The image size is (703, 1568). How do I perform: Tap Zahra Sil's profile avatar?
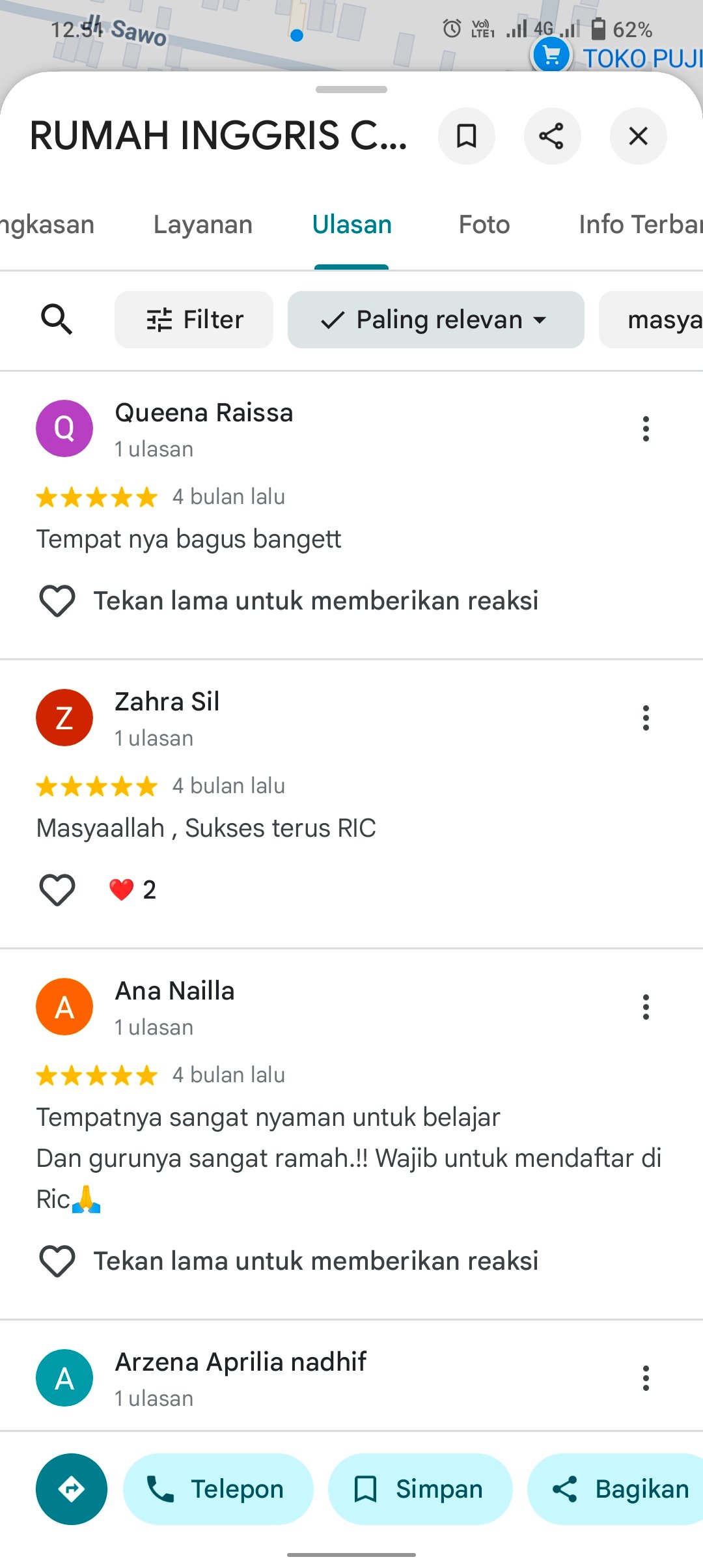[64, 717]
